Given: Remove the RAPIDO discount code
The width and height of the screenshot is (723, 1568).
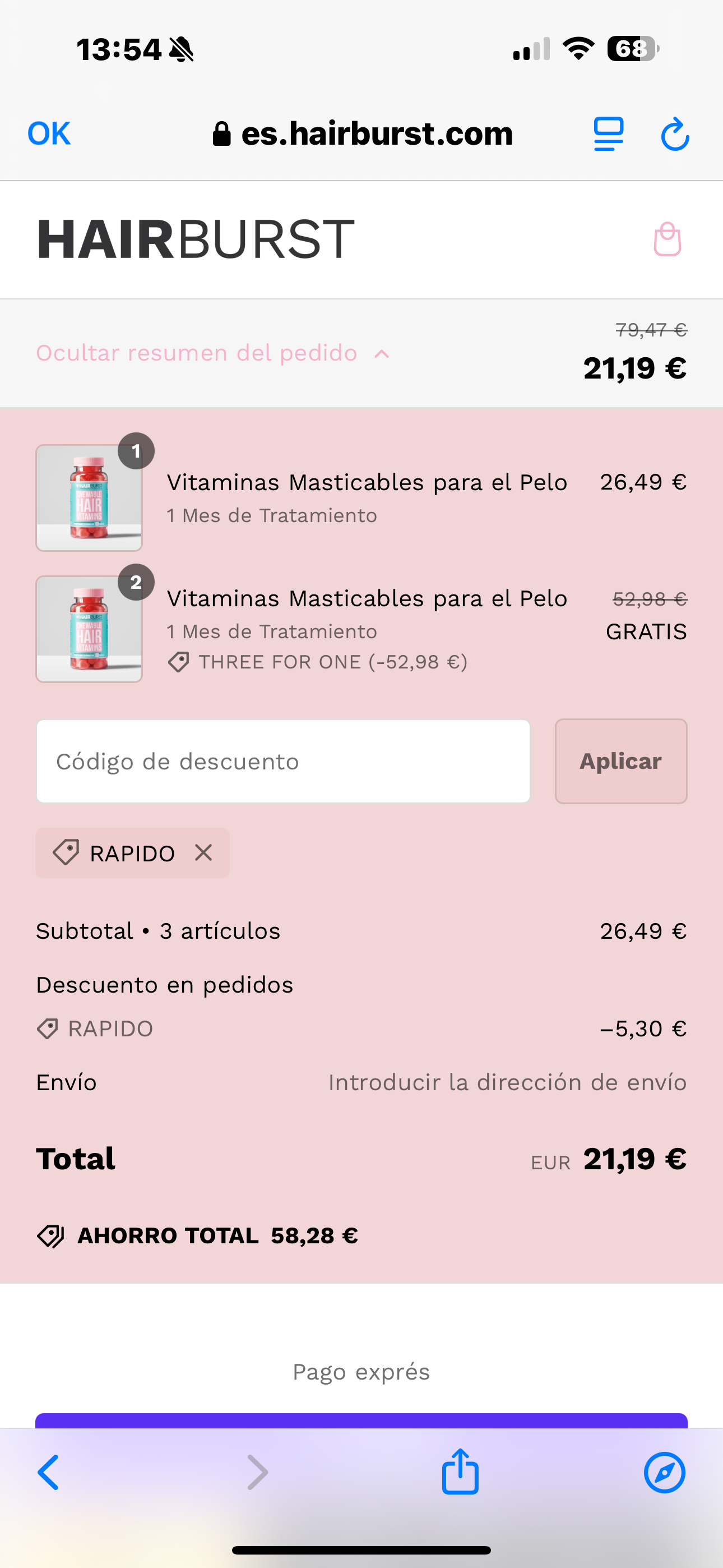Looking at the screenshot, I should pos(203,852).
